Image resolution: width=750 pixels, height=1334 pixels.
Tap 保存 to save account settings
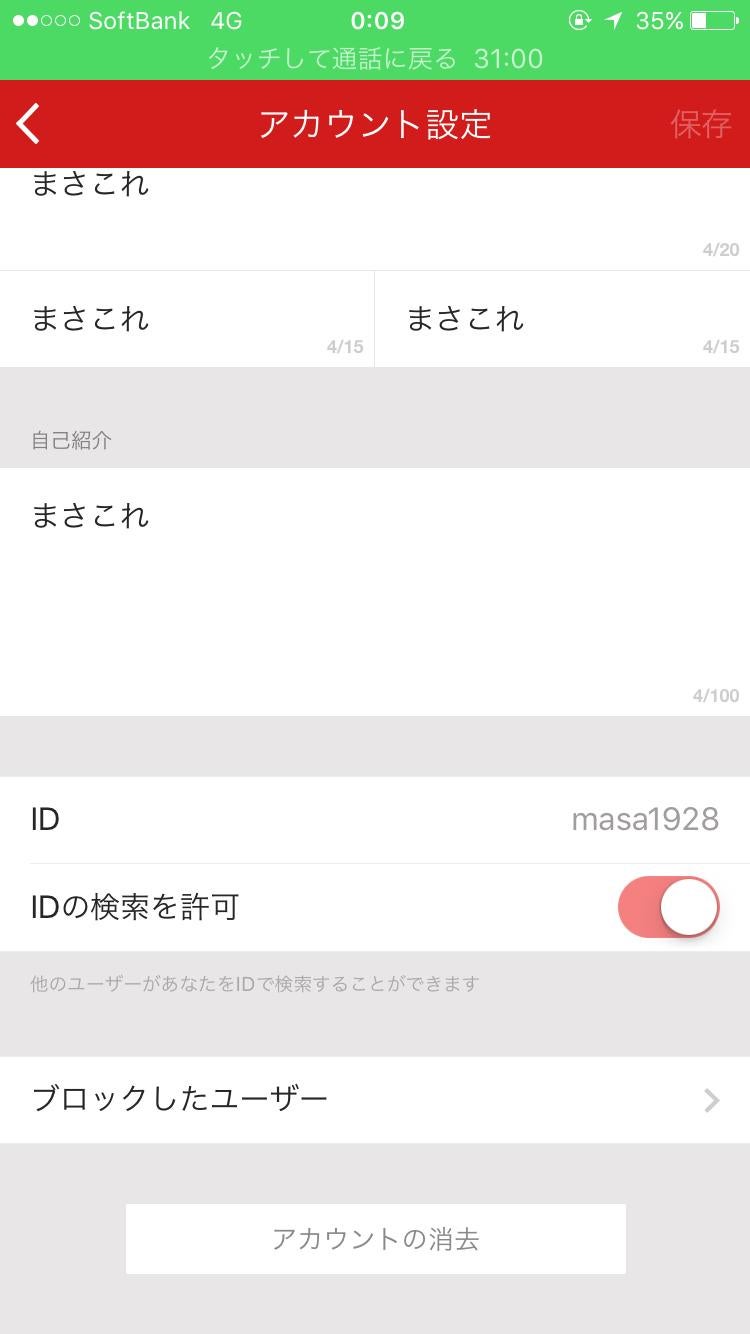pos(701,124)
